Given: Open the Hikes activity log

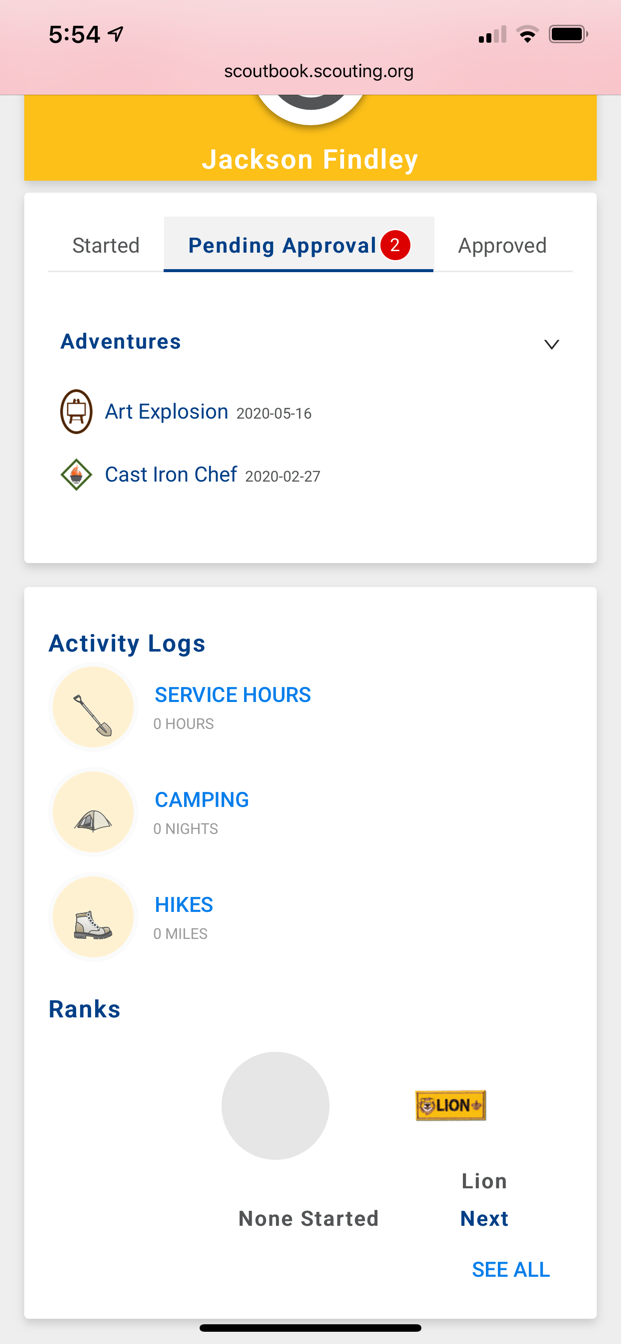Looking at the screenshot, I should click(x=184, y=905).
